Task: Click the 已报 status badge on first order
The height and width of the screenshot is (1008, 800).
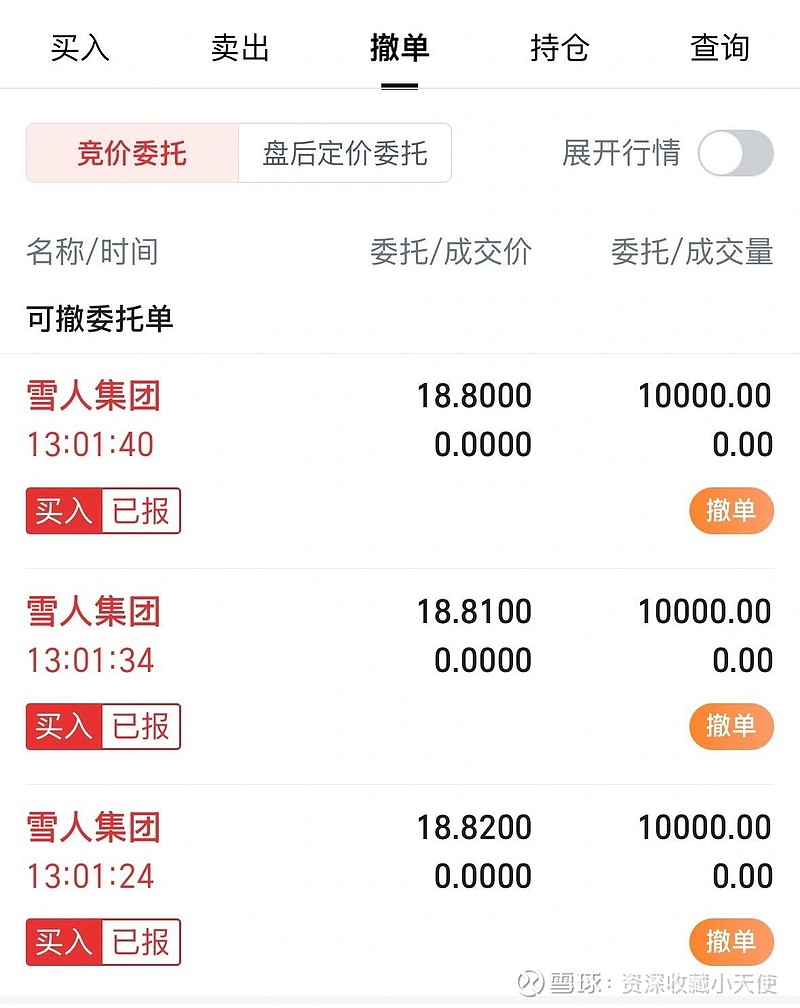Action: pos(142,511)
